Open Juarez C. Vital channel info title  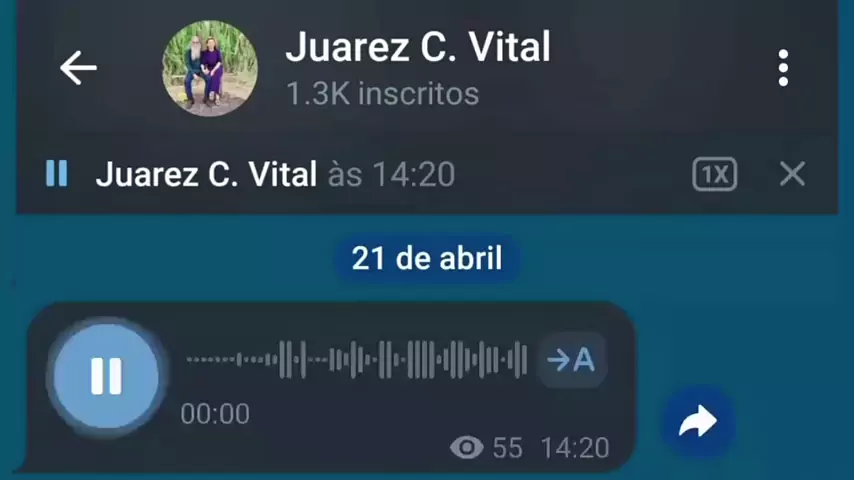(x=418, y=47)
